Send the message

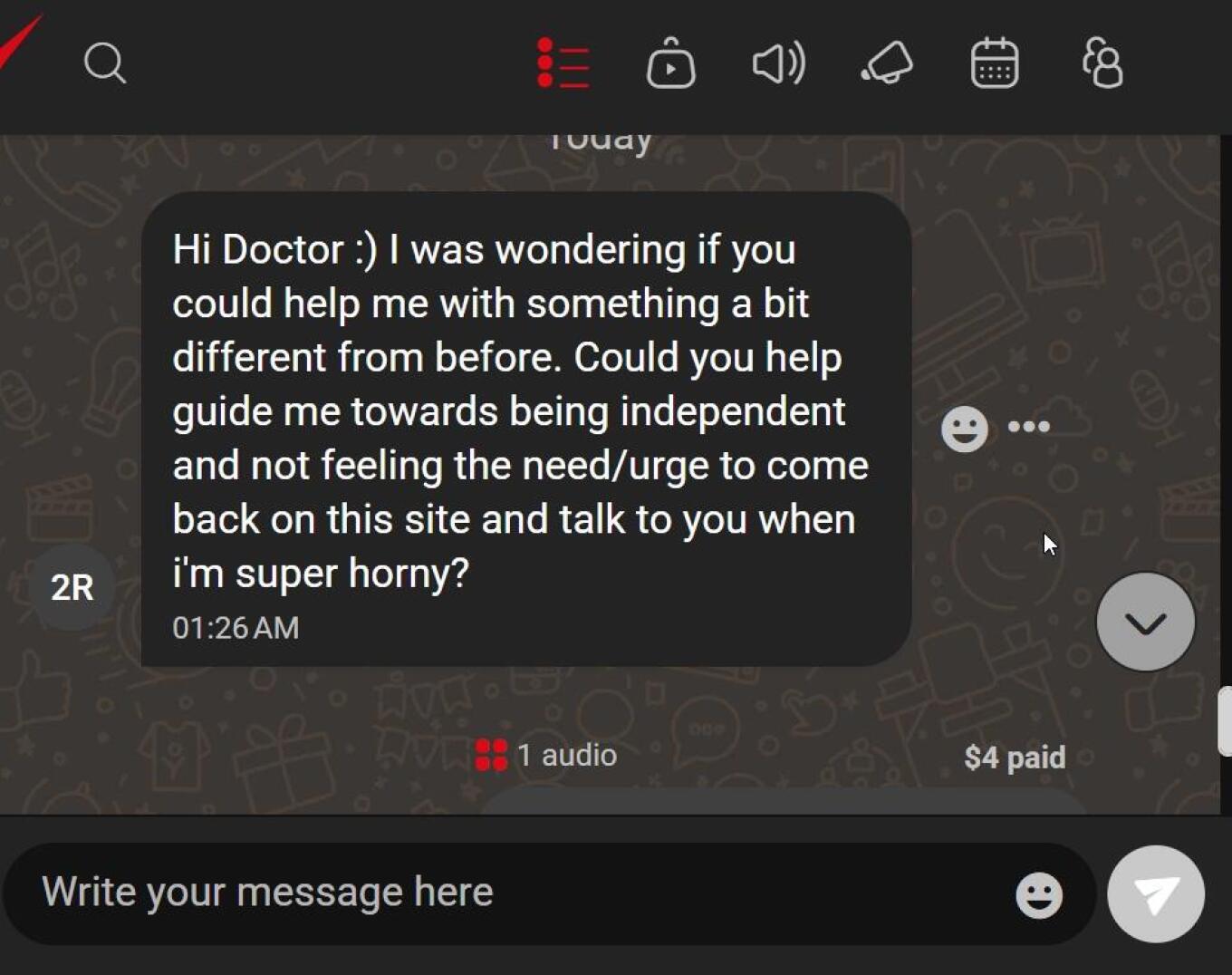coord(1156,894)
